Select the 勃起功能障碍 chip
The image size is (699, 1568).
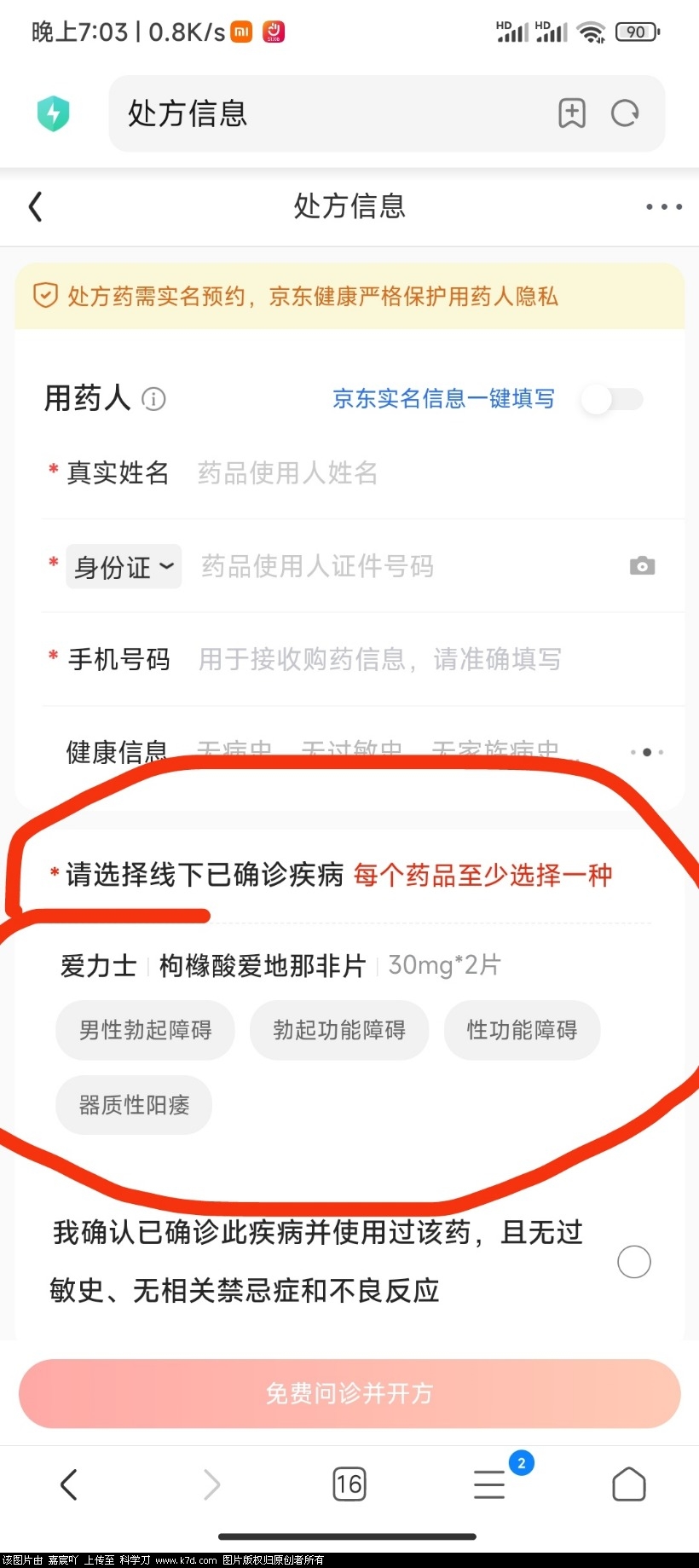click(x=339, y=1030)
